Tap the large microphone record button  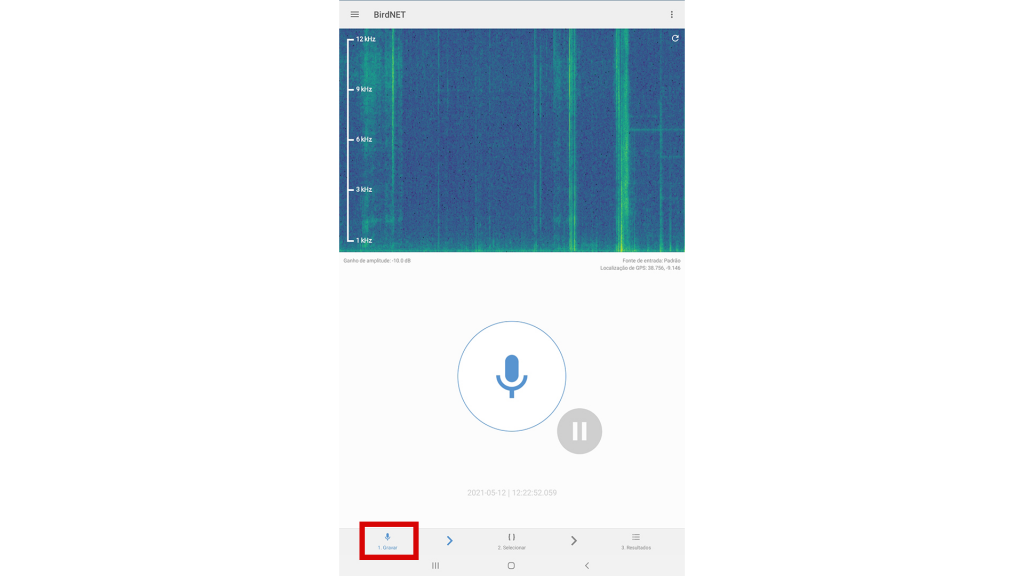click(512, 376)
